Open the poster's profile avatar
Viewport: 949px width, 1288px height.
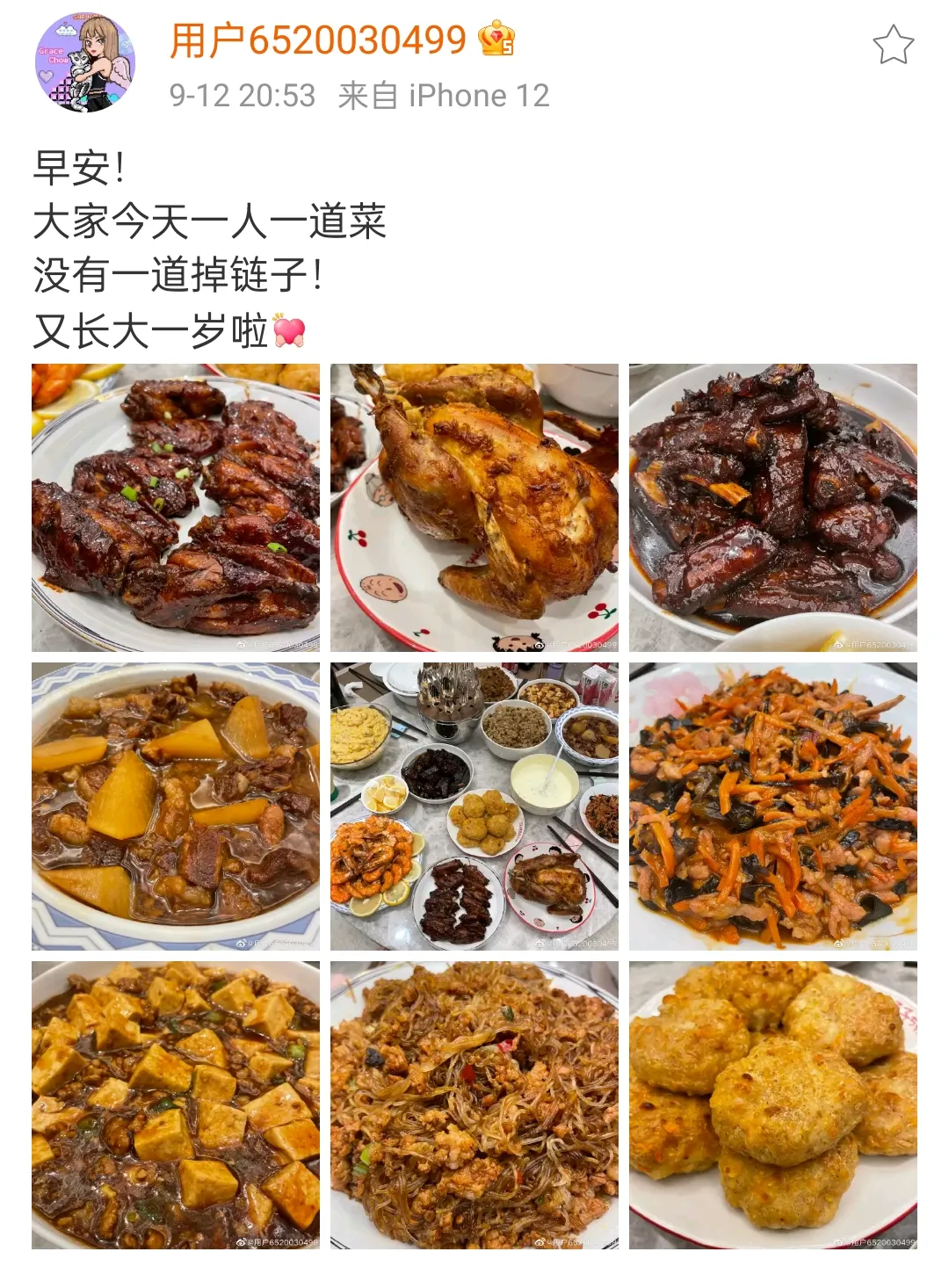[85, 62]
